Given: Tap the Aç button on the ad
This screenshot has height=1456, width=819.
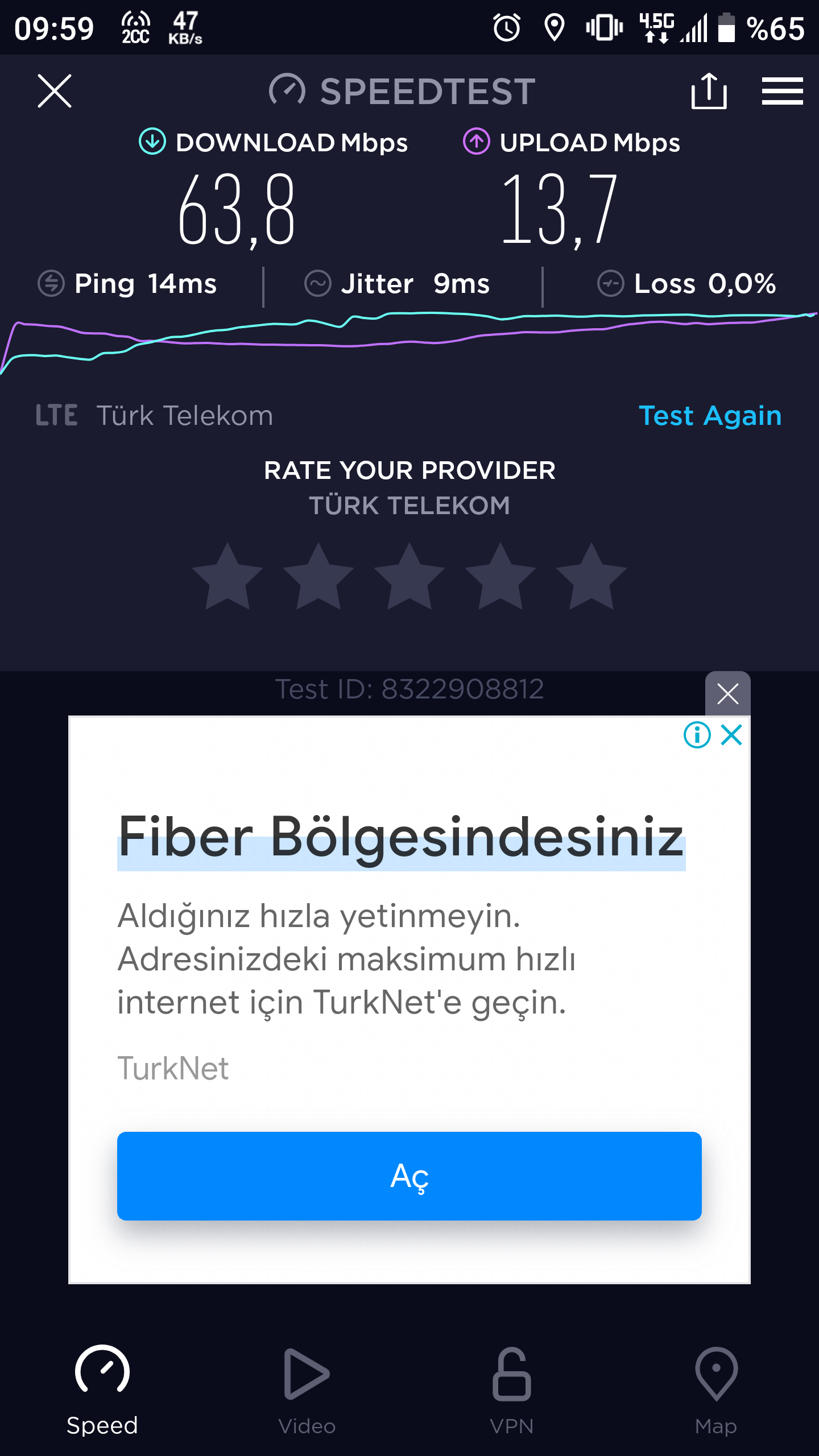Looking at the screenshot, I should 409,1176.
